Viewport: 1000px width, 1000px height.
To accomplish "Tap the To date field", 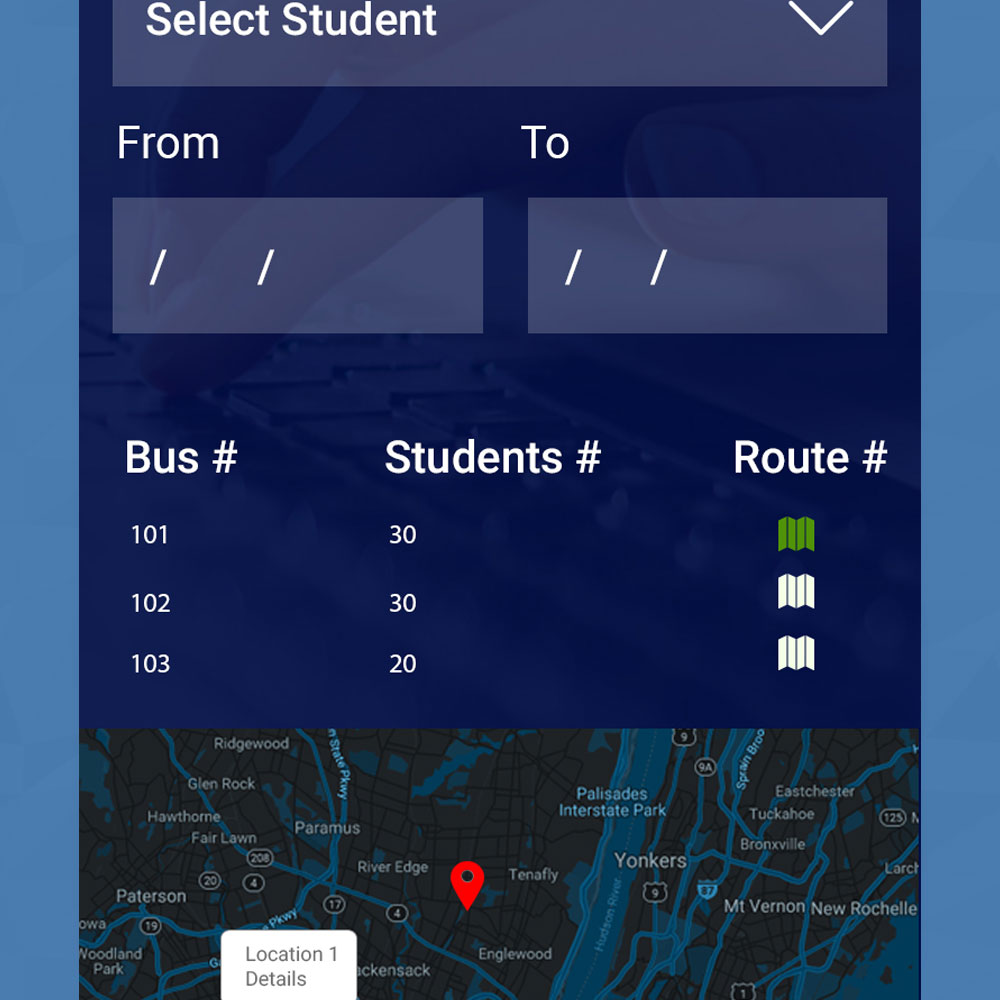I will (707, 265).
